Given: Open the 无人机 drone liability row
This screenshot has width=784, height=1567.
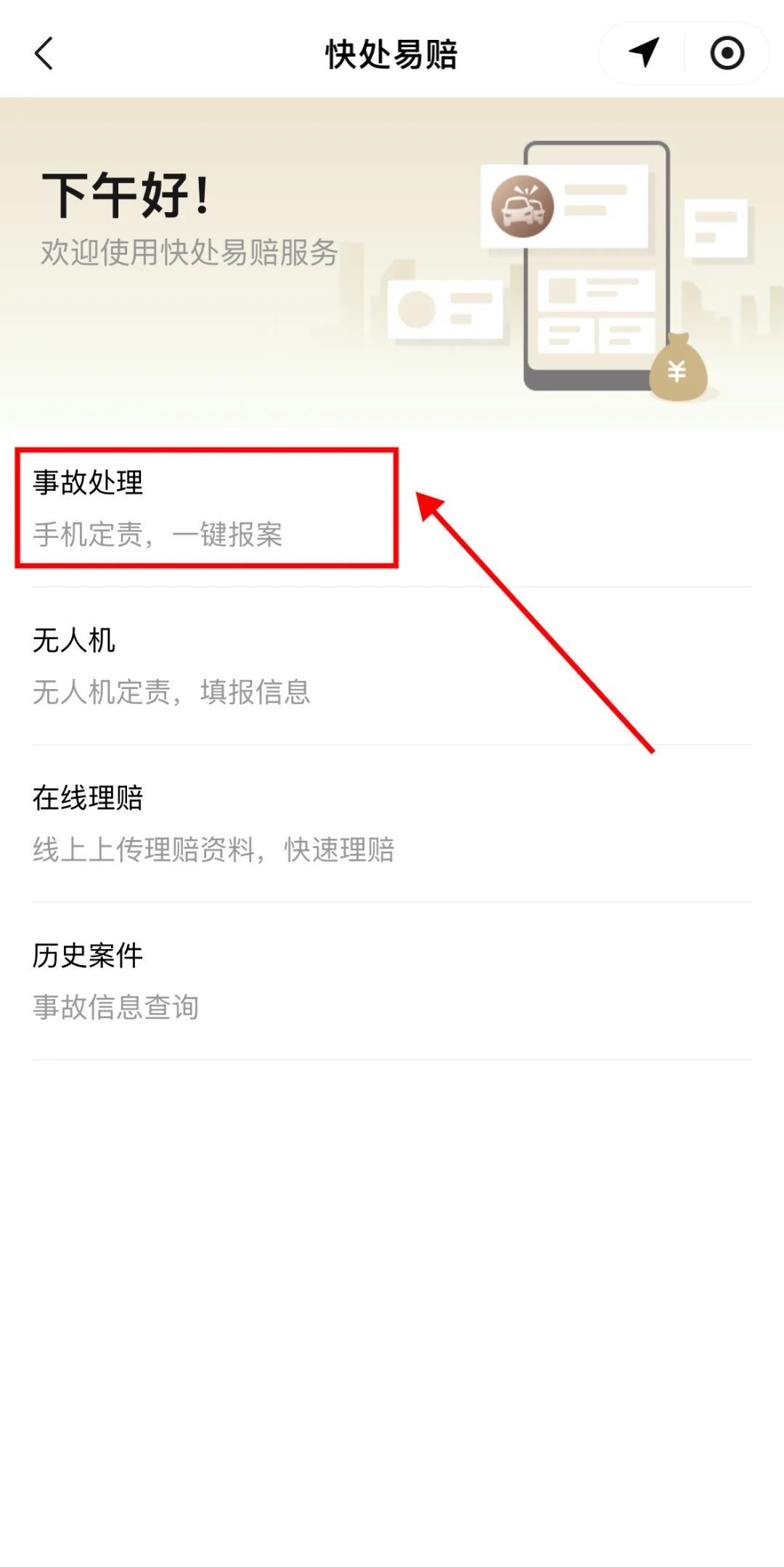Looking at the screenshot, I should pos(392,666).
